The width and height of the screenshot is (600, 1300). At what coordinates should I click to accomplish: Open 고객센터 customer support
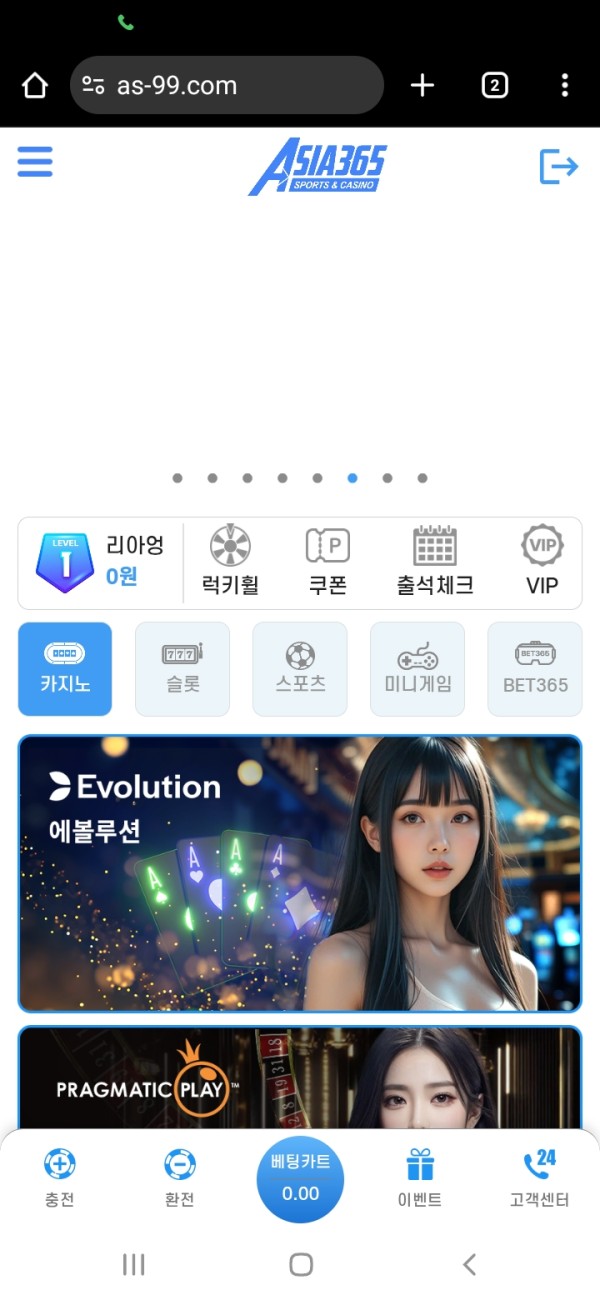(540, 1177)
